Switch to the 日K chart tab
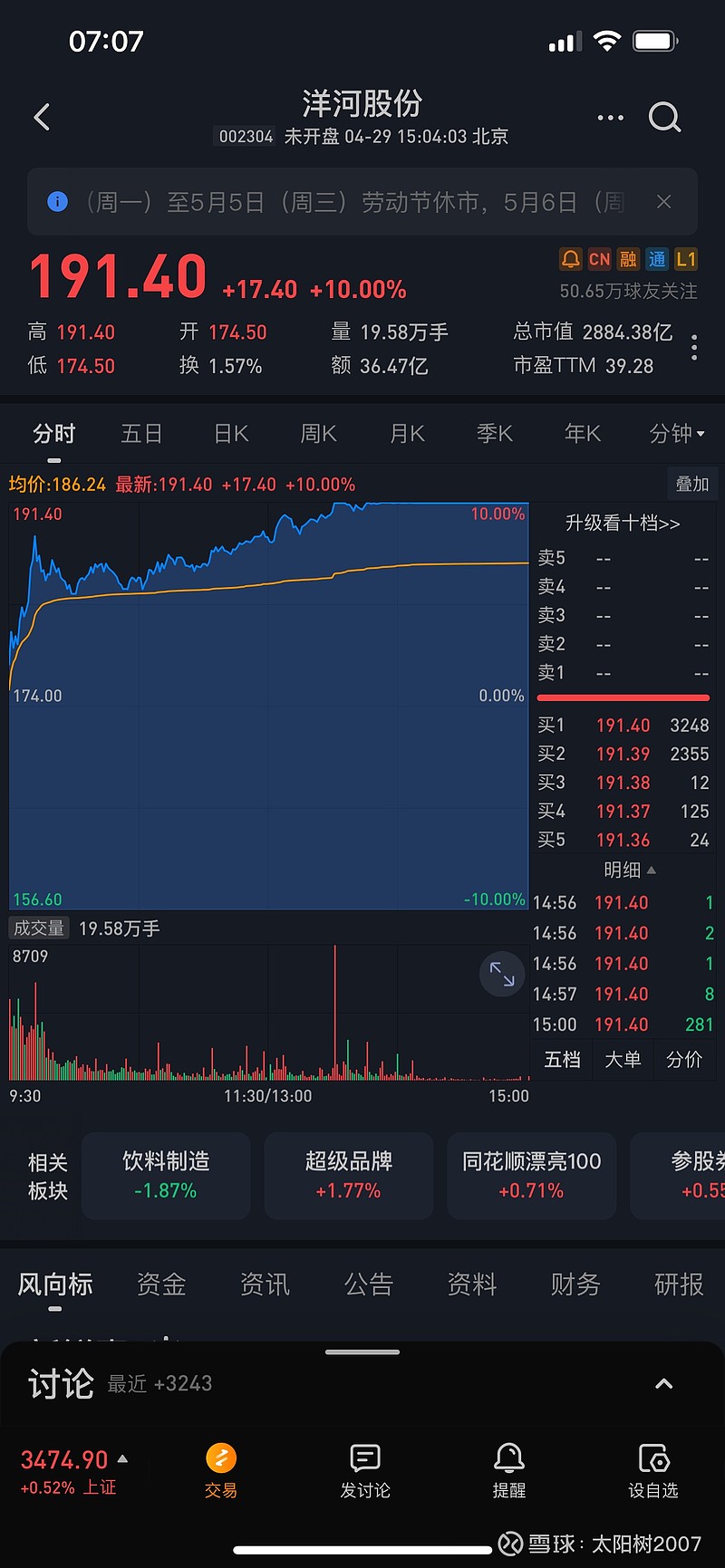Screen dimensions: 725x1568 click(230, 434)
